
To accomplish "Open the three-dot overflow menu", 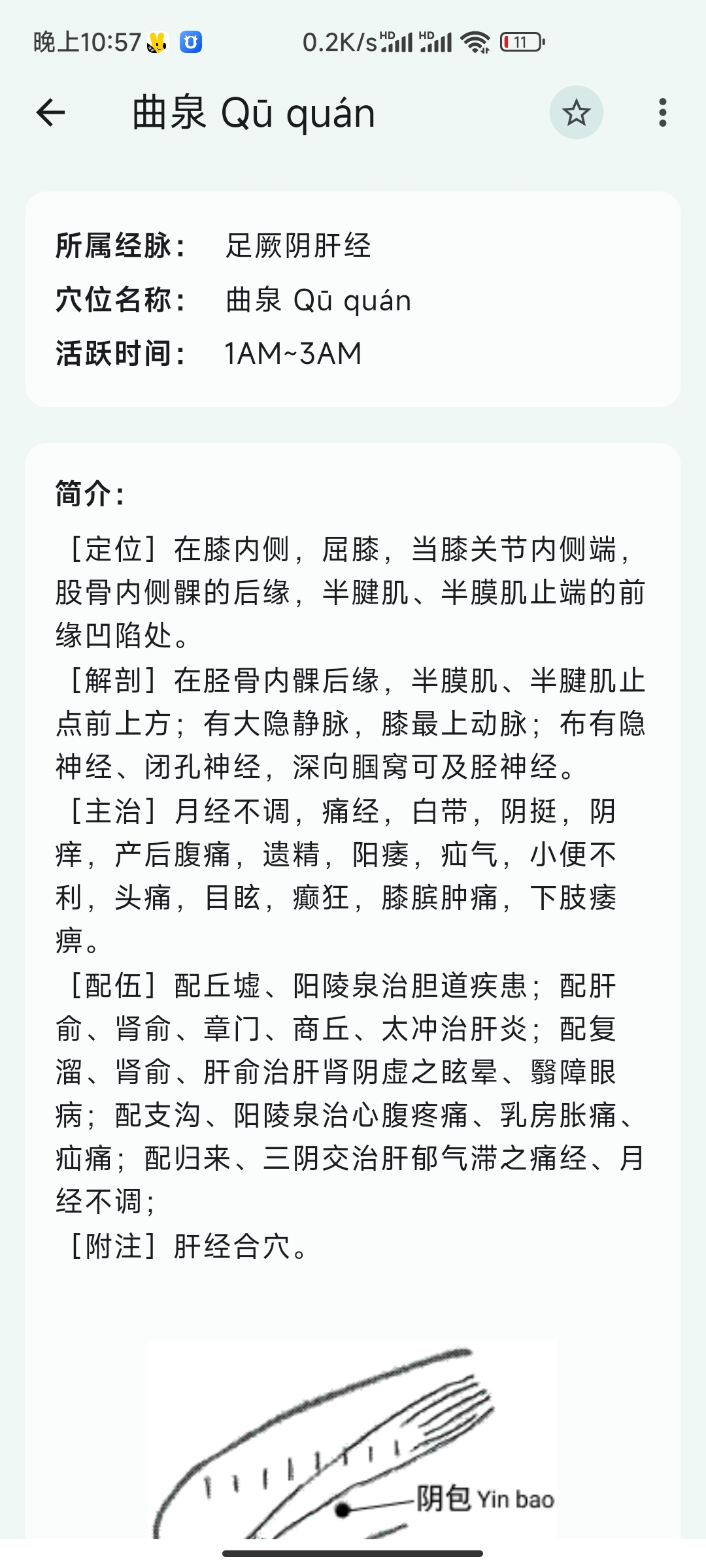I will coord(662,112).
